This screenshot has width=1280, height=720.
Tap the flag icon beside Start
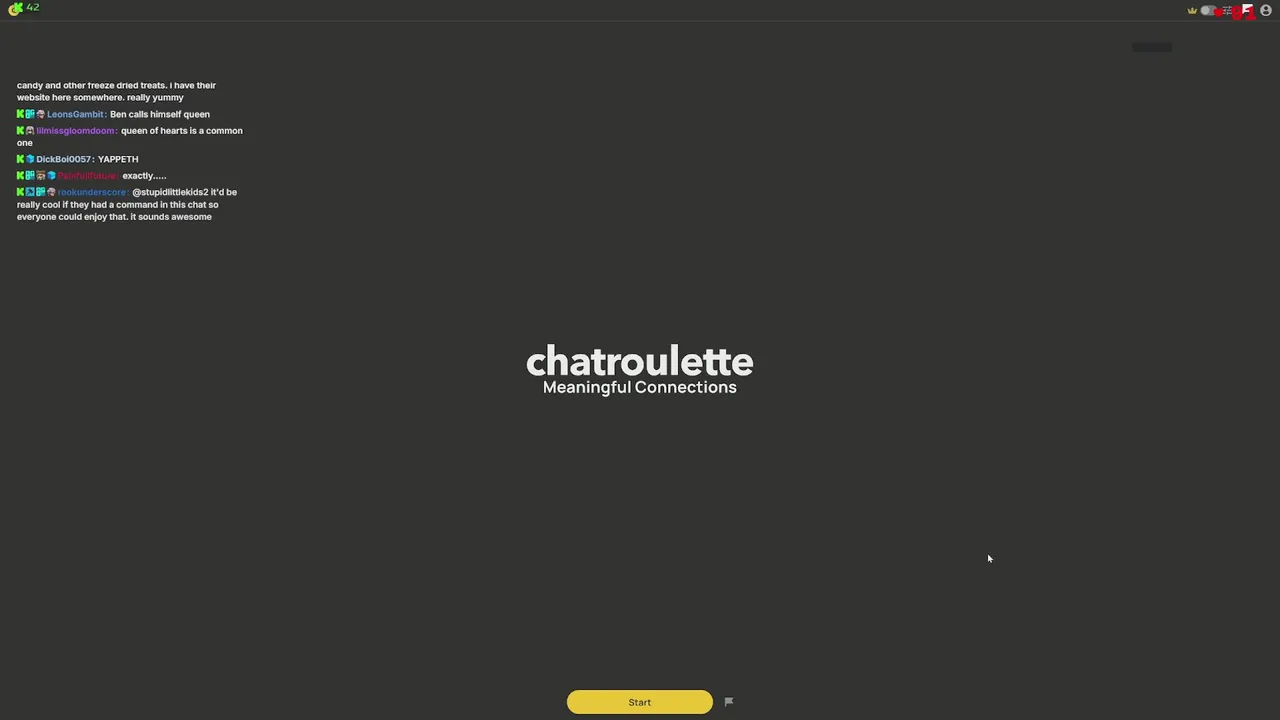coord(729,702)
